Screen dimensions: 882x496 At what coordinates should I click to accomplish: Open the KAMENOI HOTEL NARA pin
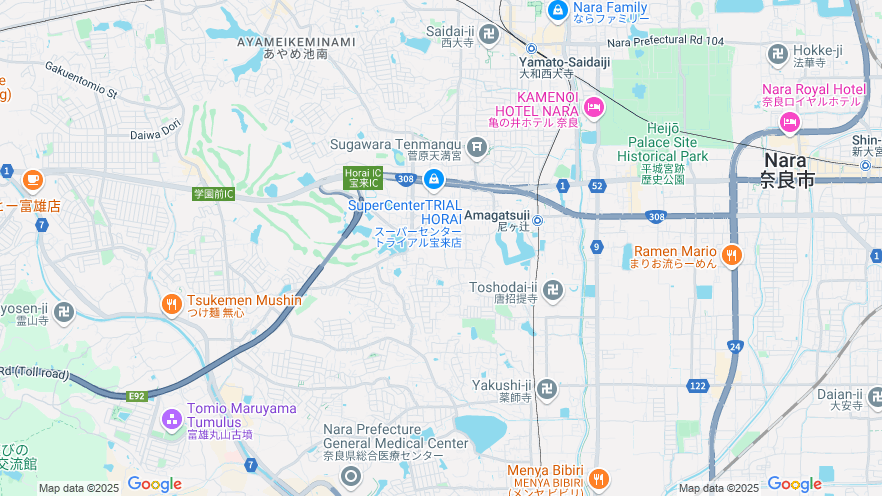pos(594,107)
